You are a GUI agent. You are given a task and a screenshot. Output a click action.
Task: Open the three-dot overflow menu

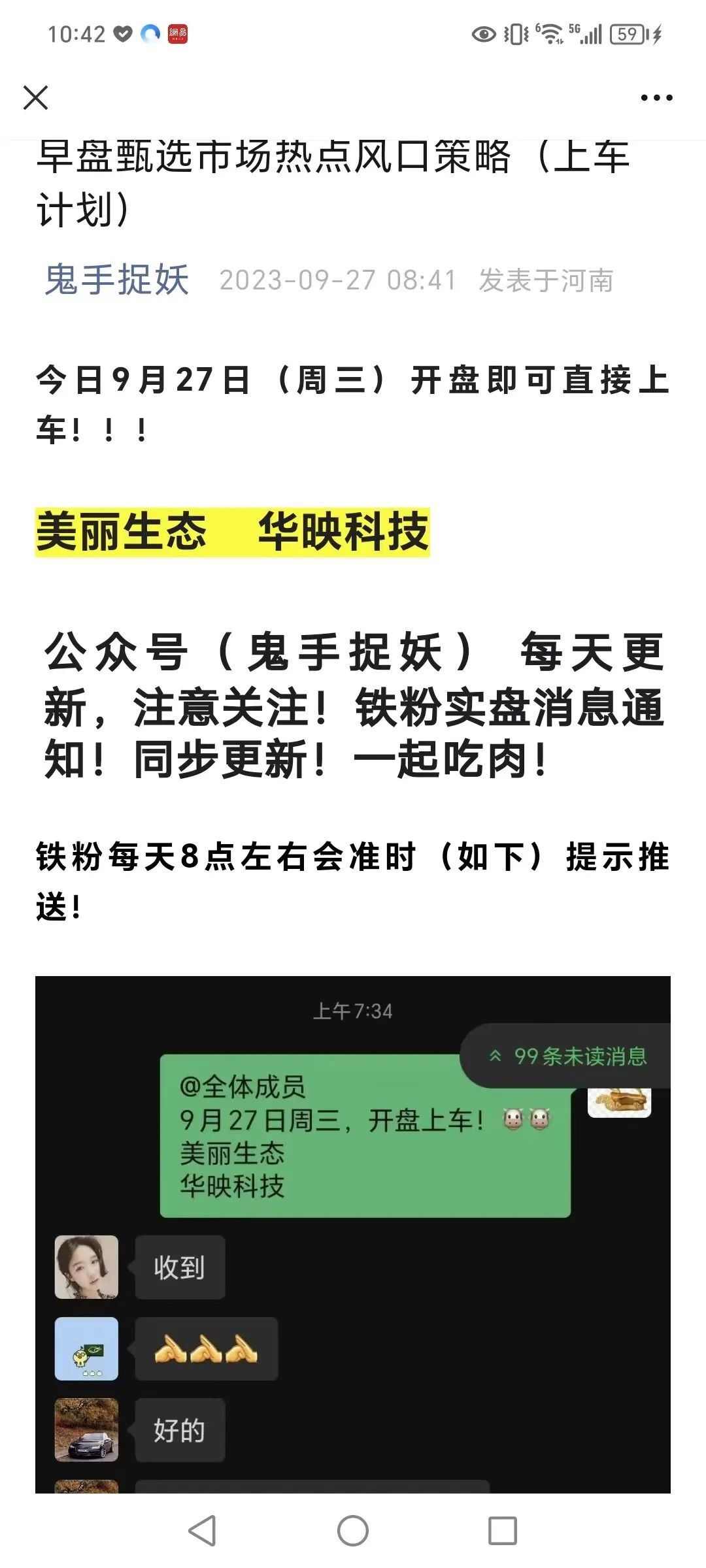pyautogui.click(x=656, y=98)
